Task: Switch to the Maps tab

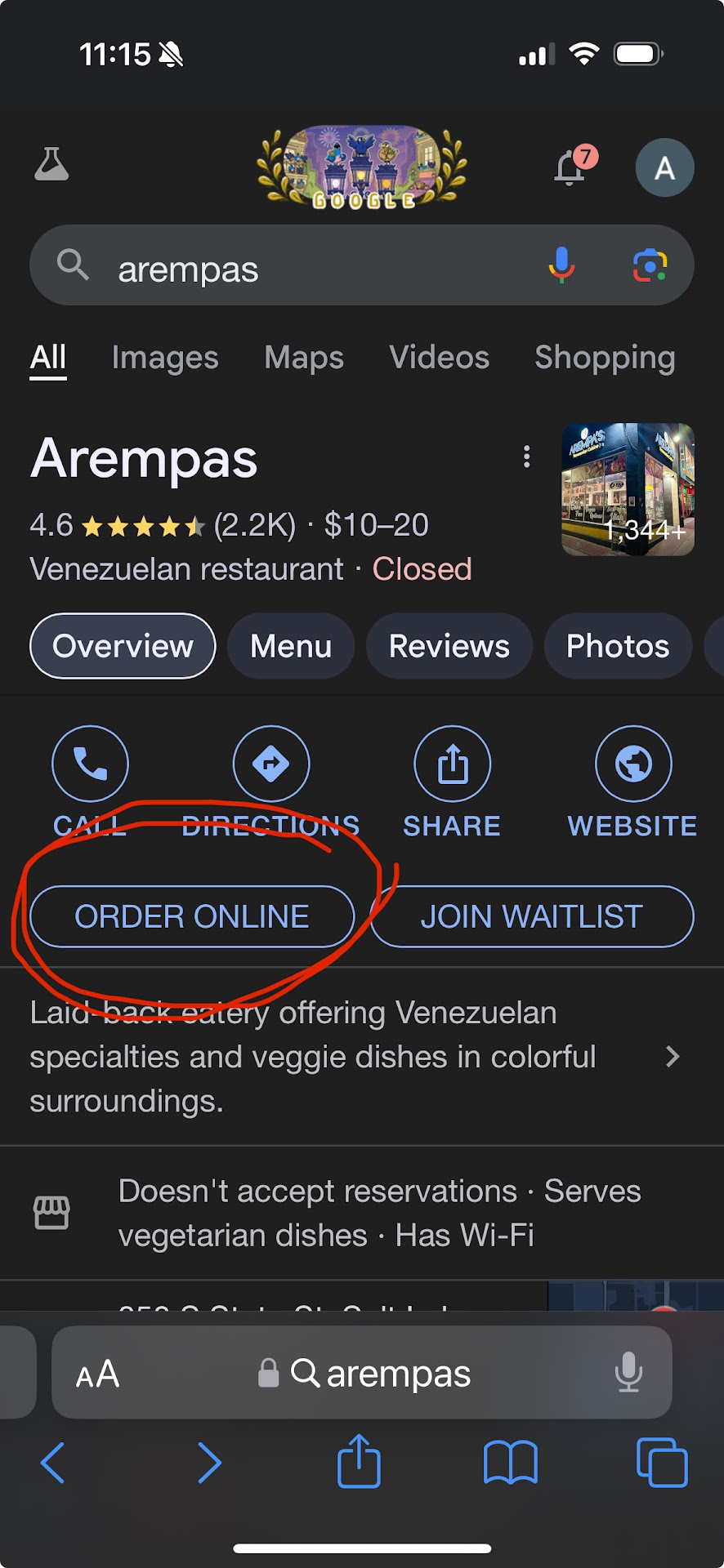Action: (304, 358)
